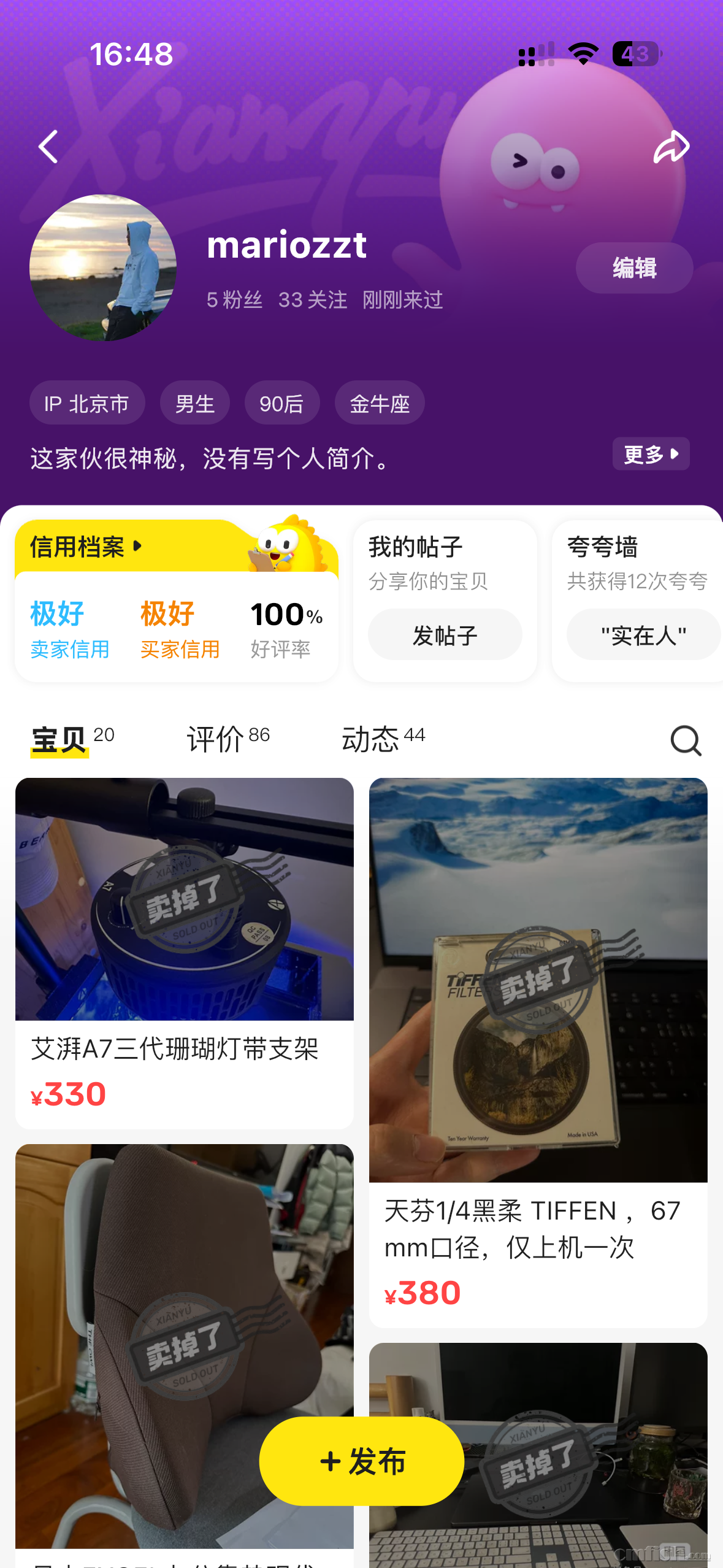Image resolution: width=723 pixels, height=1568 pixels.
Task: Open the "实在人" praise wall button
Action: [x=643, y=635]
